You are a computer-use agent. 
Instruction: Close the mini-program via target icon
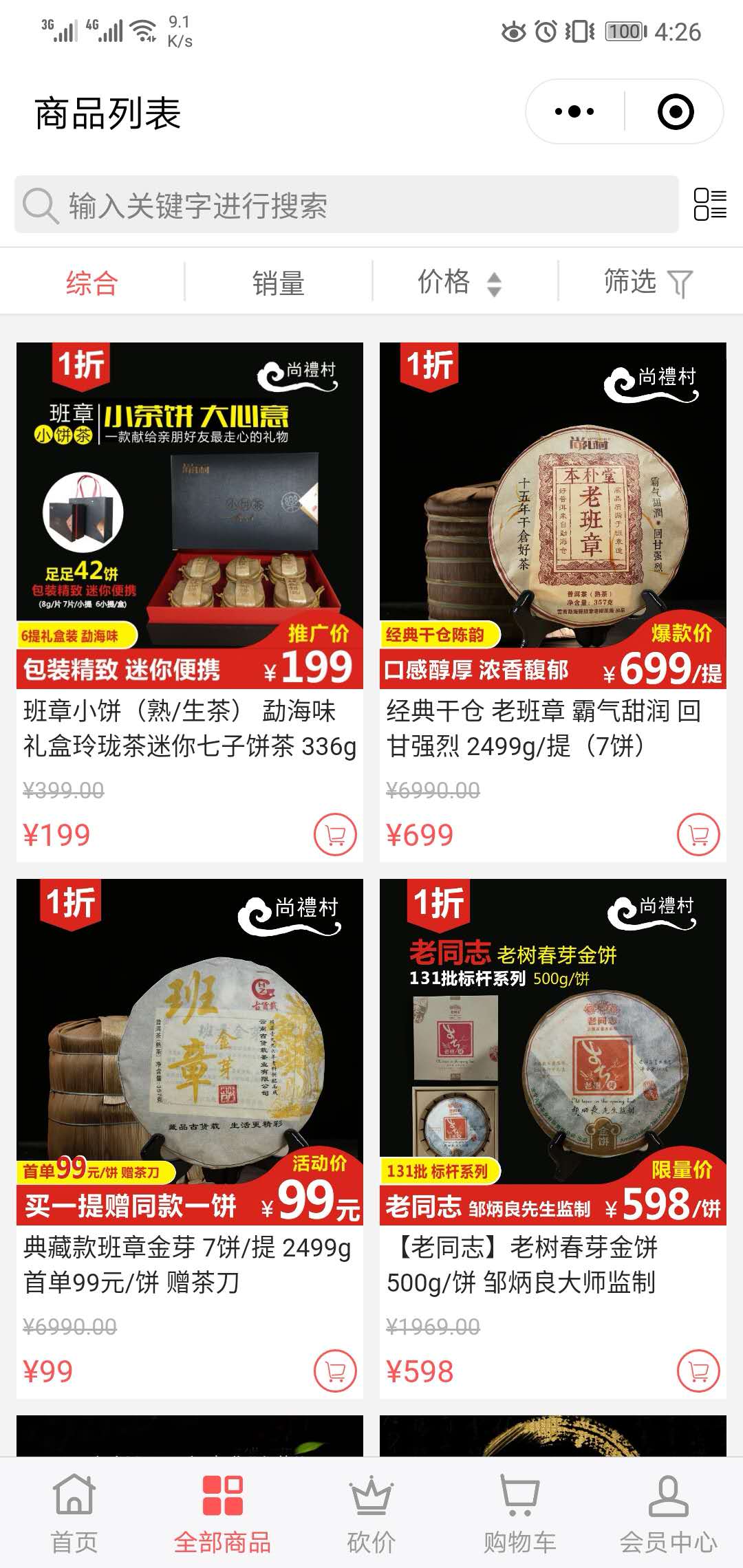[676, 111]
